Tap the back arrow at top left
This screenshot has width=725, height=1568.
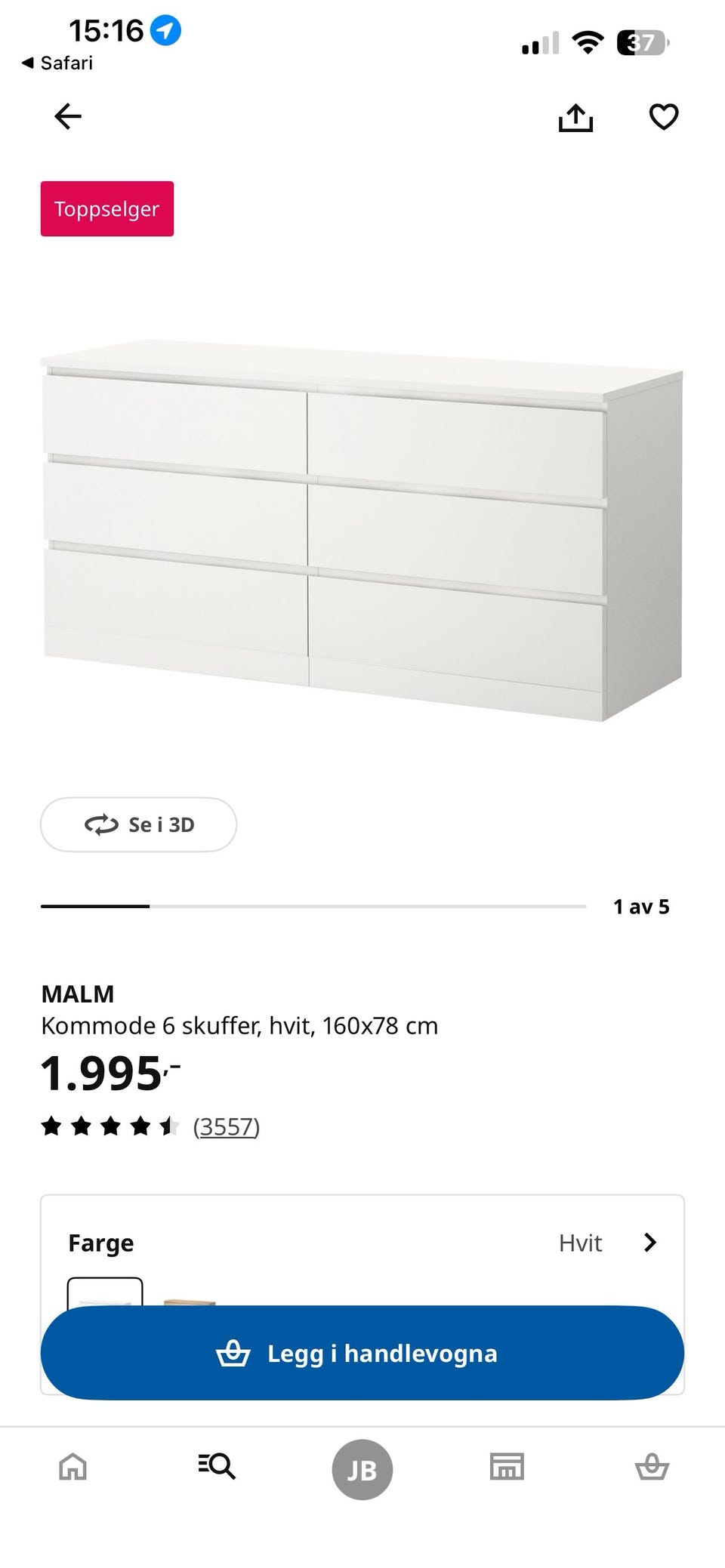point(67,117)
